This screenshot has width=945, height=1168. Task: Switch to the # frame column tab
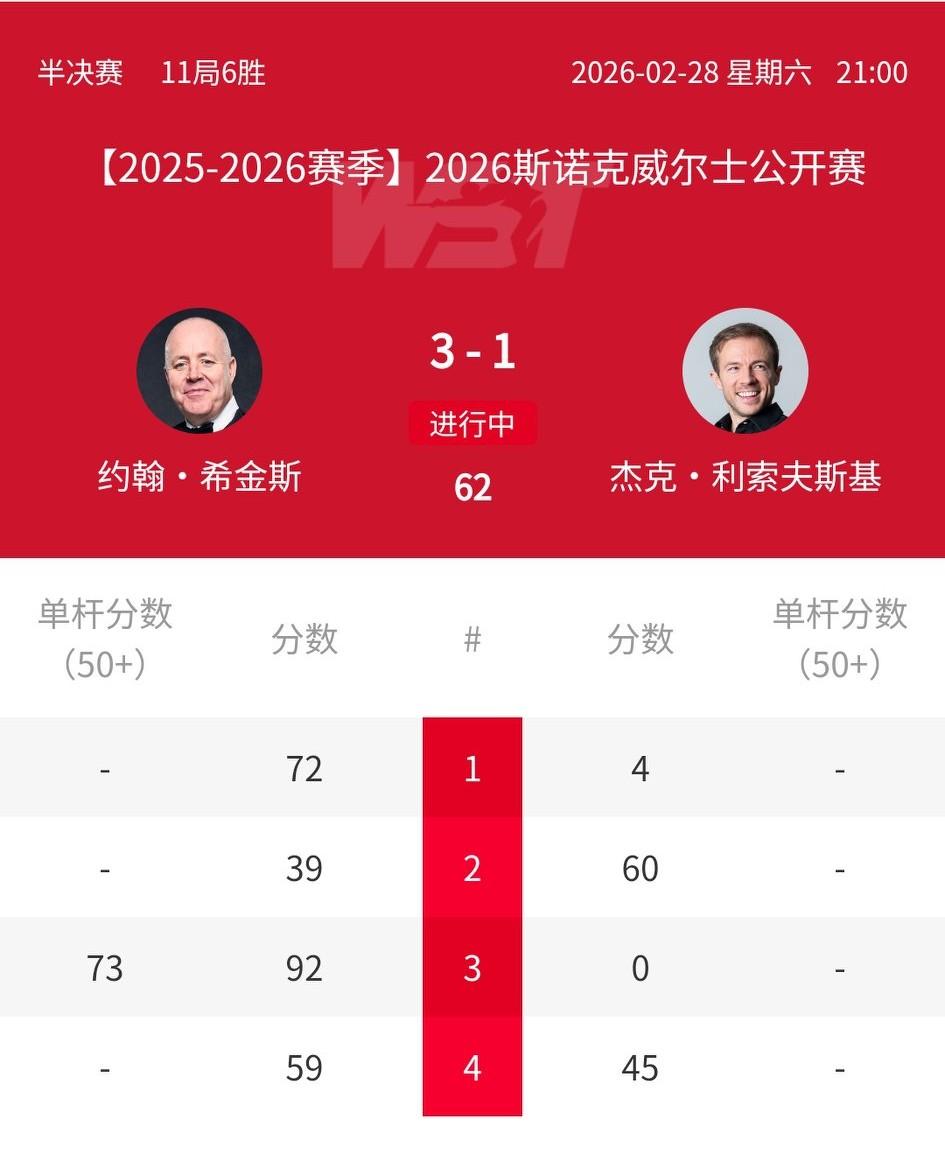[475, 640]
